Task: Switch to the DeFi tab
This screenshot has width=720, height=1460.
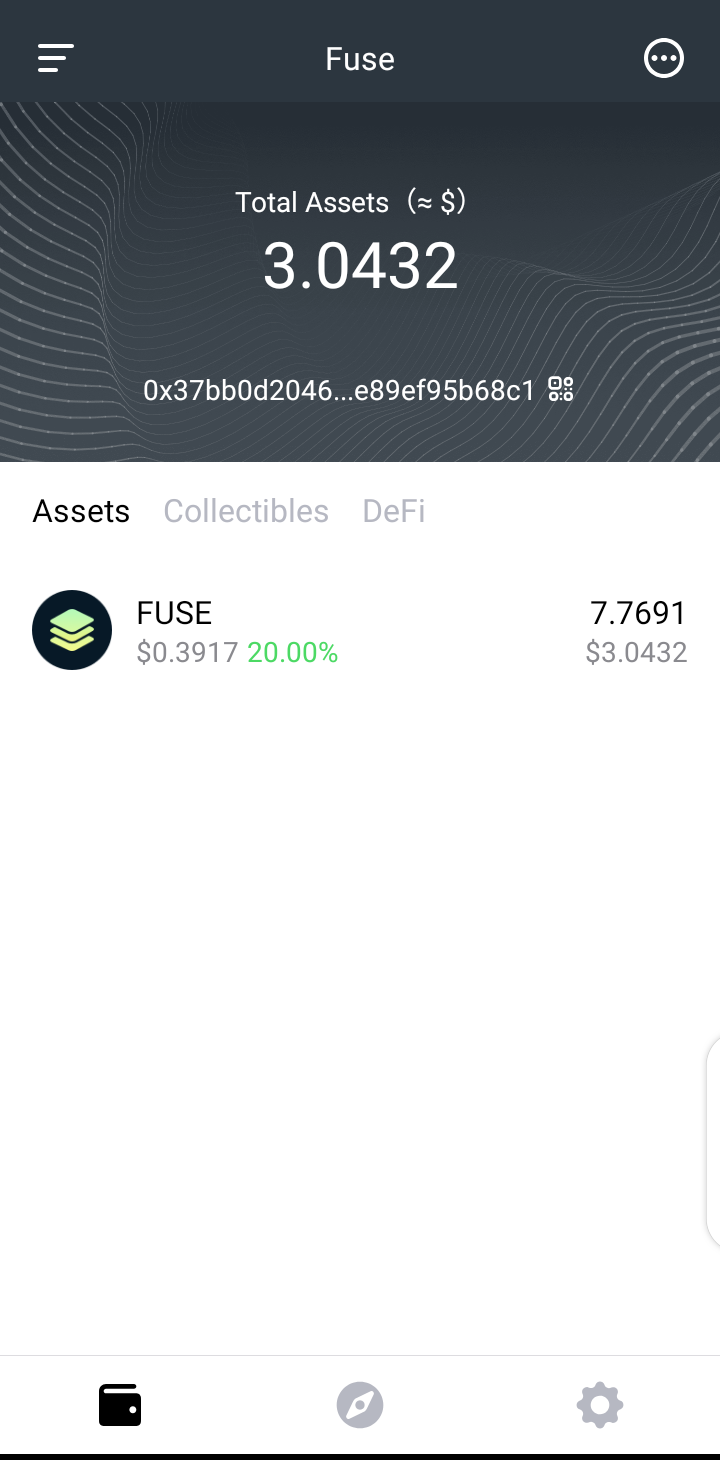Action: point(394,511)
